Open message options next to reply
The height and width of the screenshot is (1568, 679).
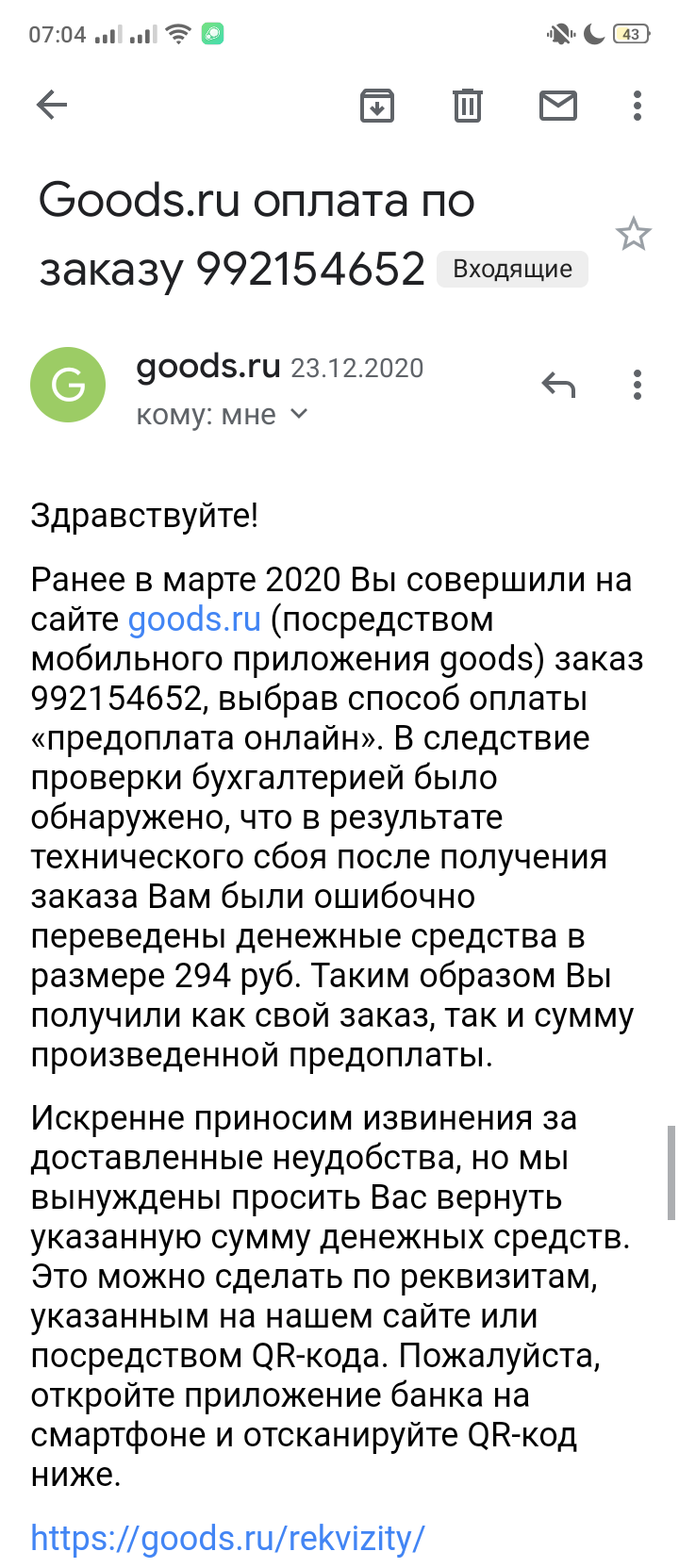638,385
